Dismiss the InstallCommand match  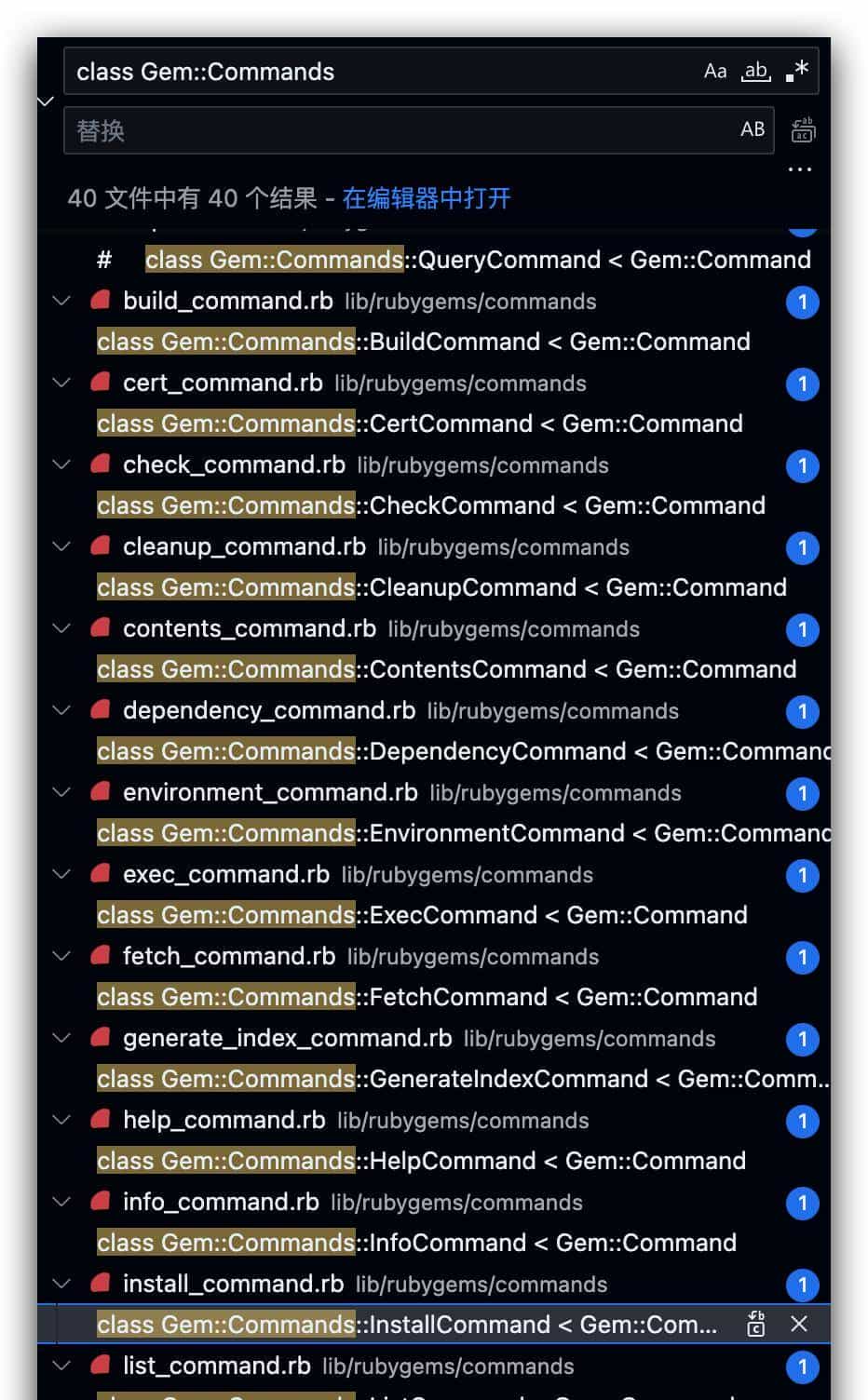coord(799,1324)
